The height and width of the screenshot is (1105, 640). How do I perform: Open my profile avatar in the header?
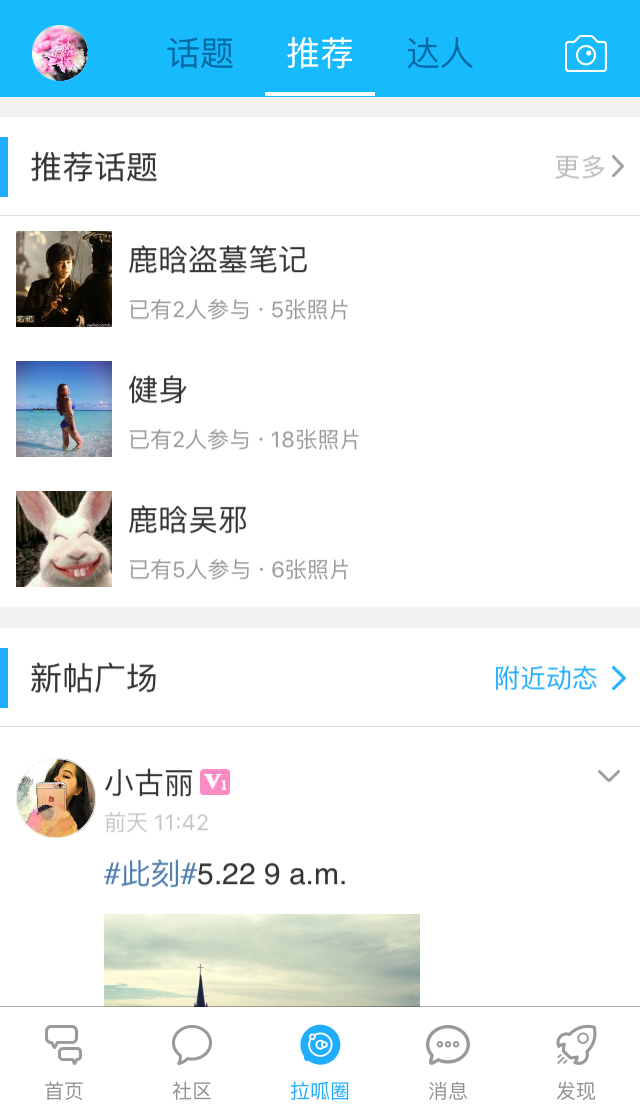(60, 53)
